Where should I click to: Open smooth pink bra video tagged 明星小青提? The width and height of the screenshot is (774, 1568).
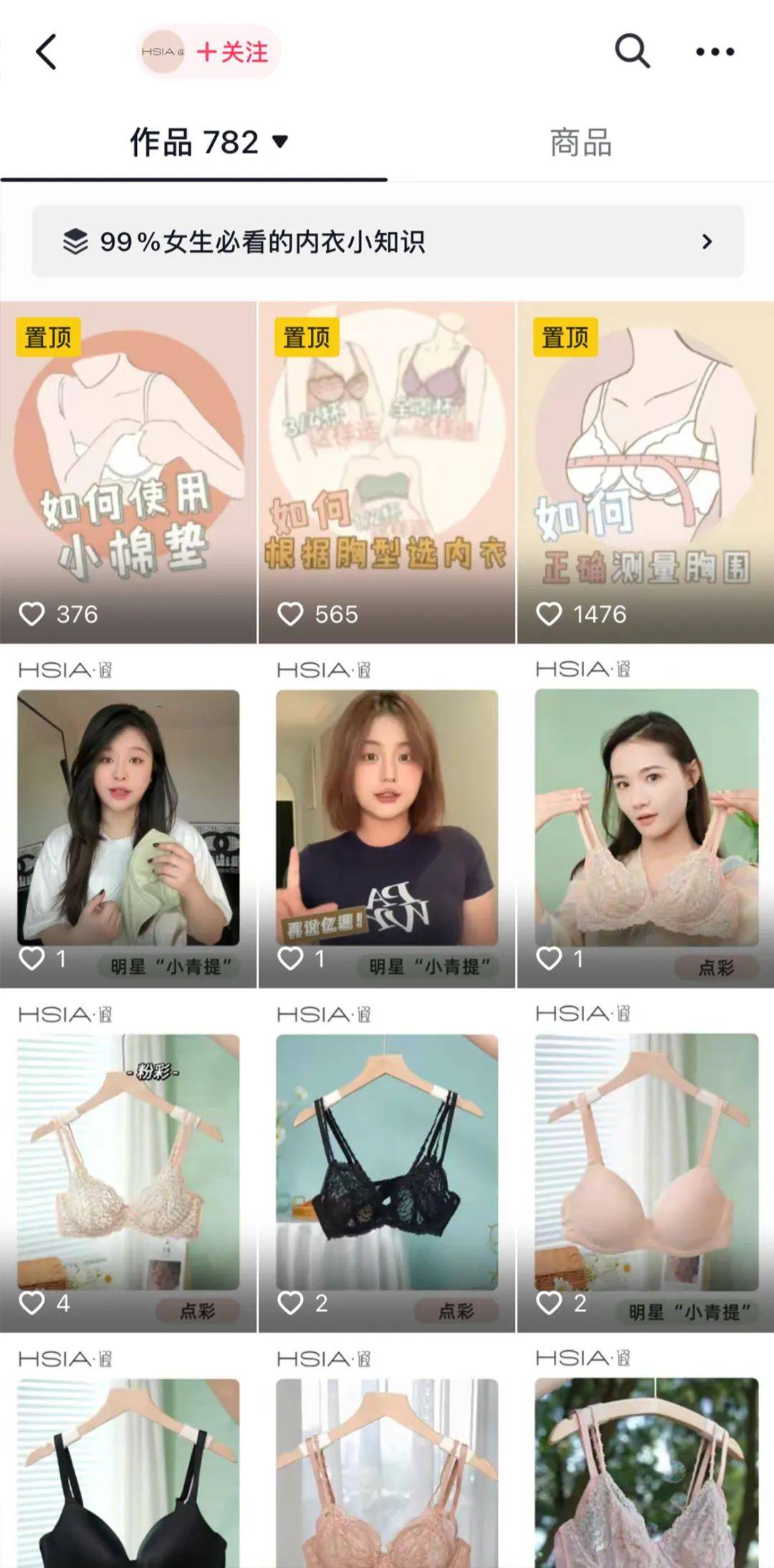(645, 1161)
